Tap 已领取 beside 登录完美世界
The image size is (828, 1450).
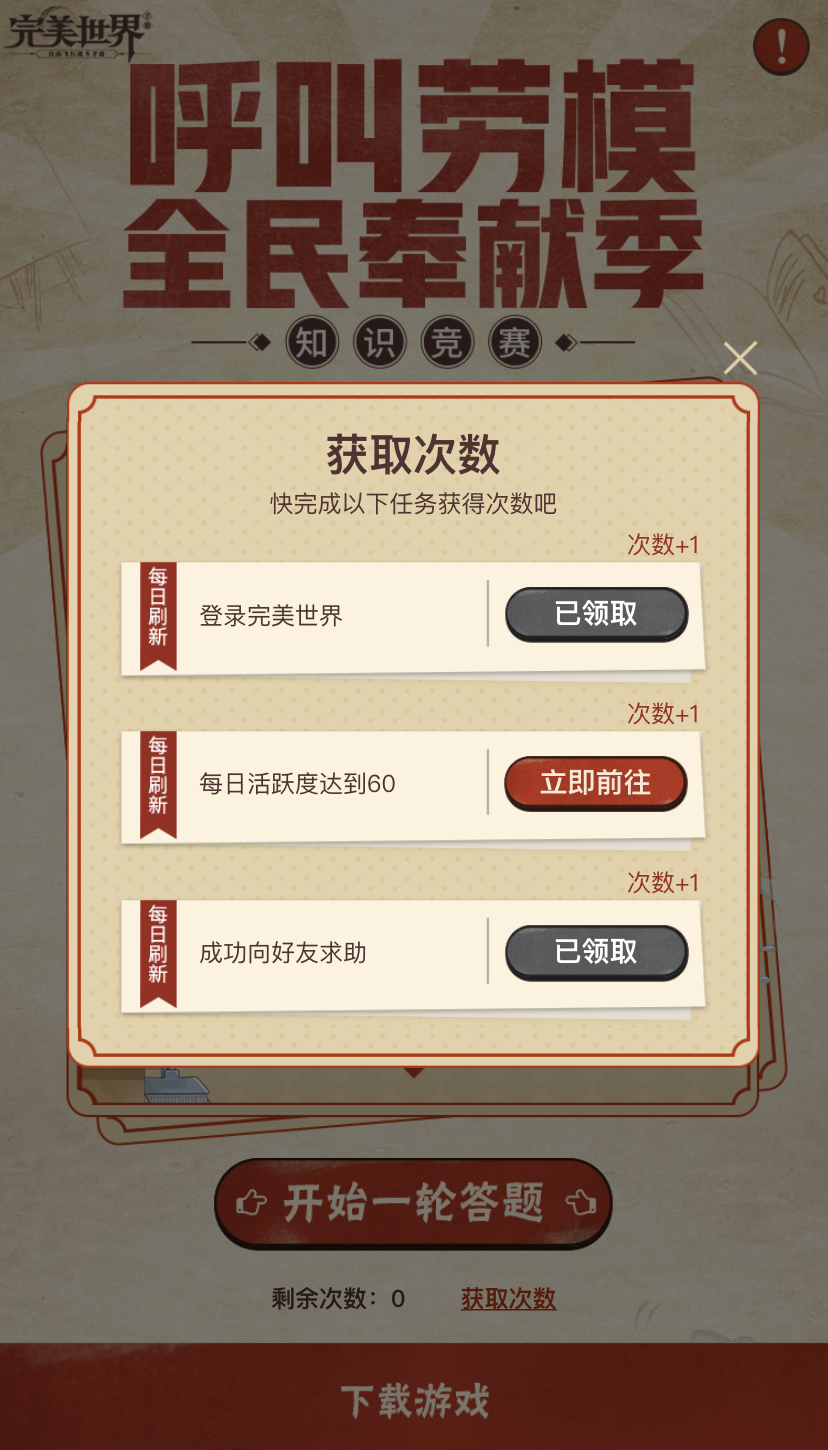click(596, 614)
